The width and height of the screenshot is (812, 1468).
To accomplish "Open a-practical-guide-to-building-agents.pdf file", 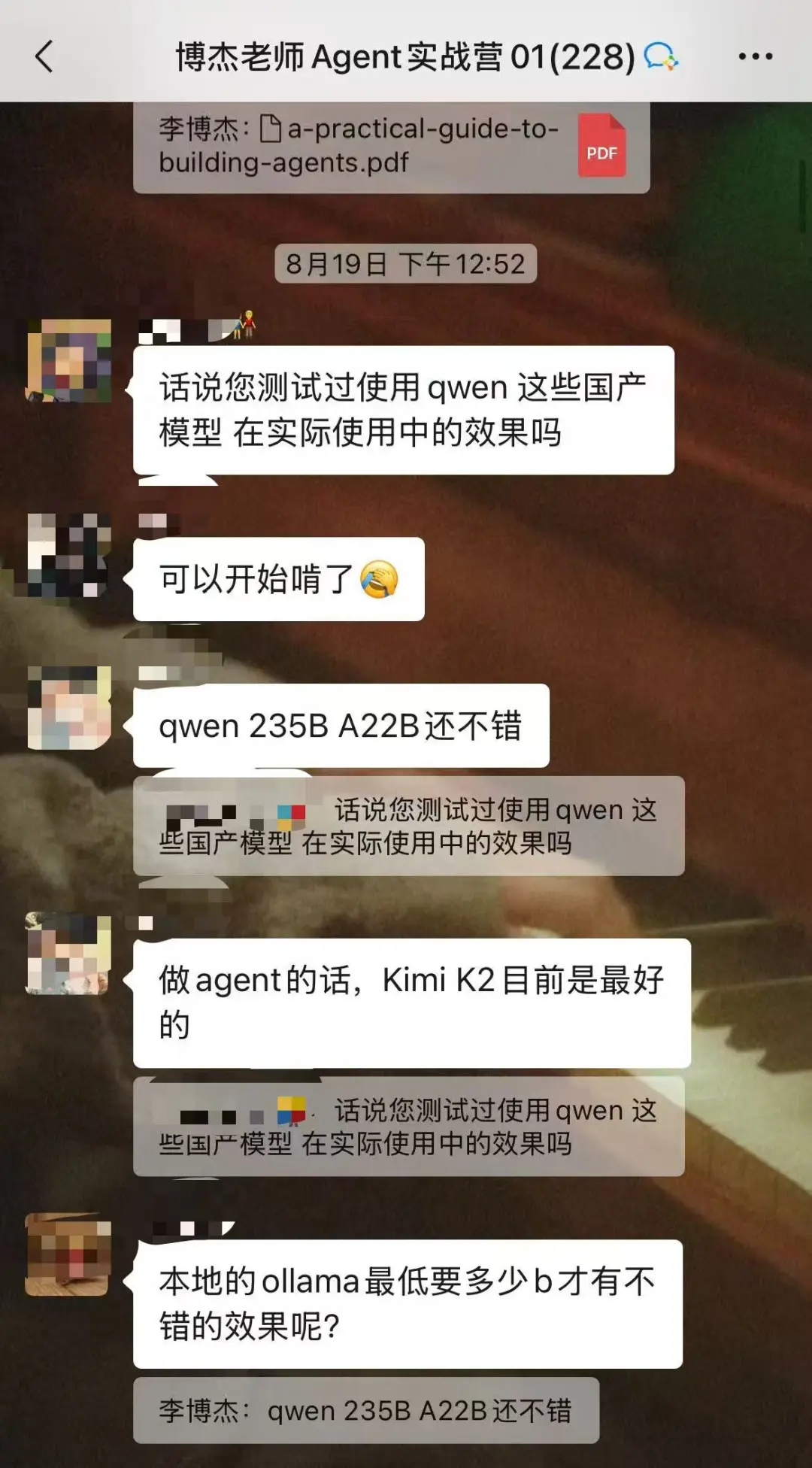I will (391, 147).
